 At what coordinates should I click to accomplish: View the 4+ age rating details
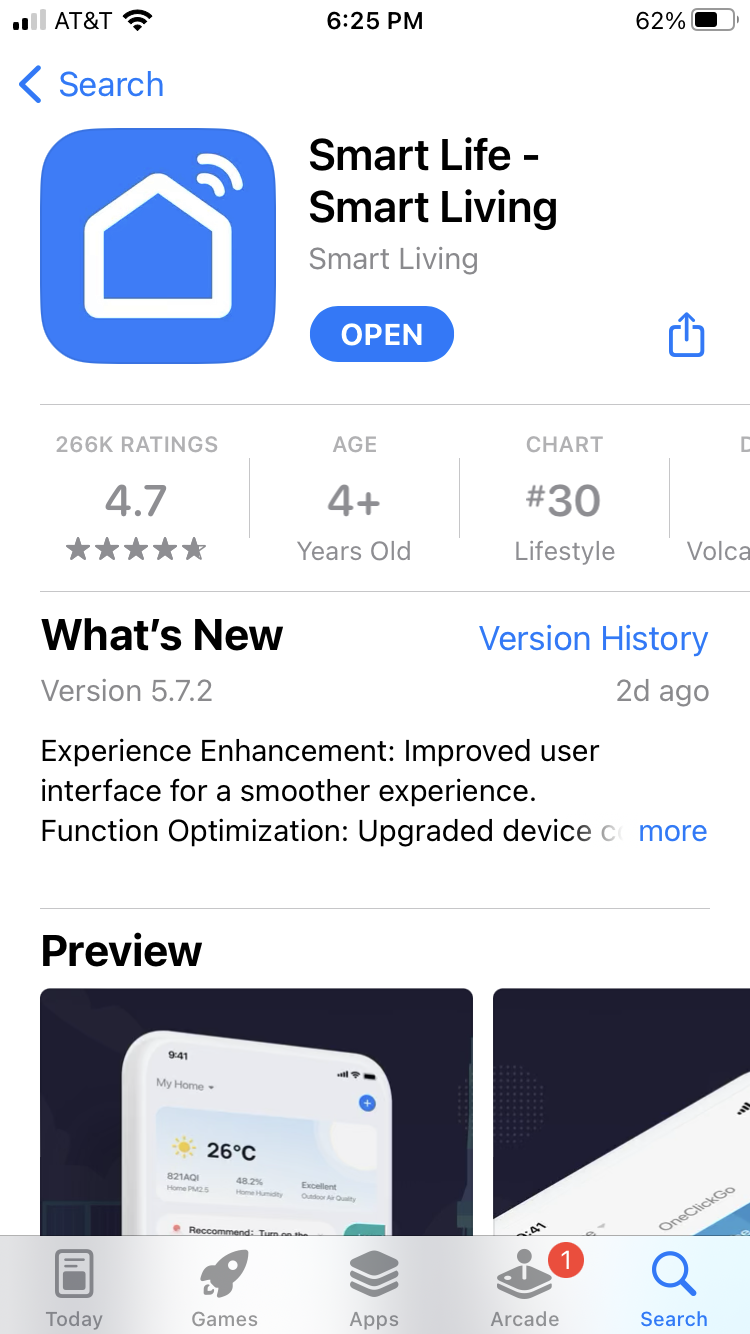[354, 498]
